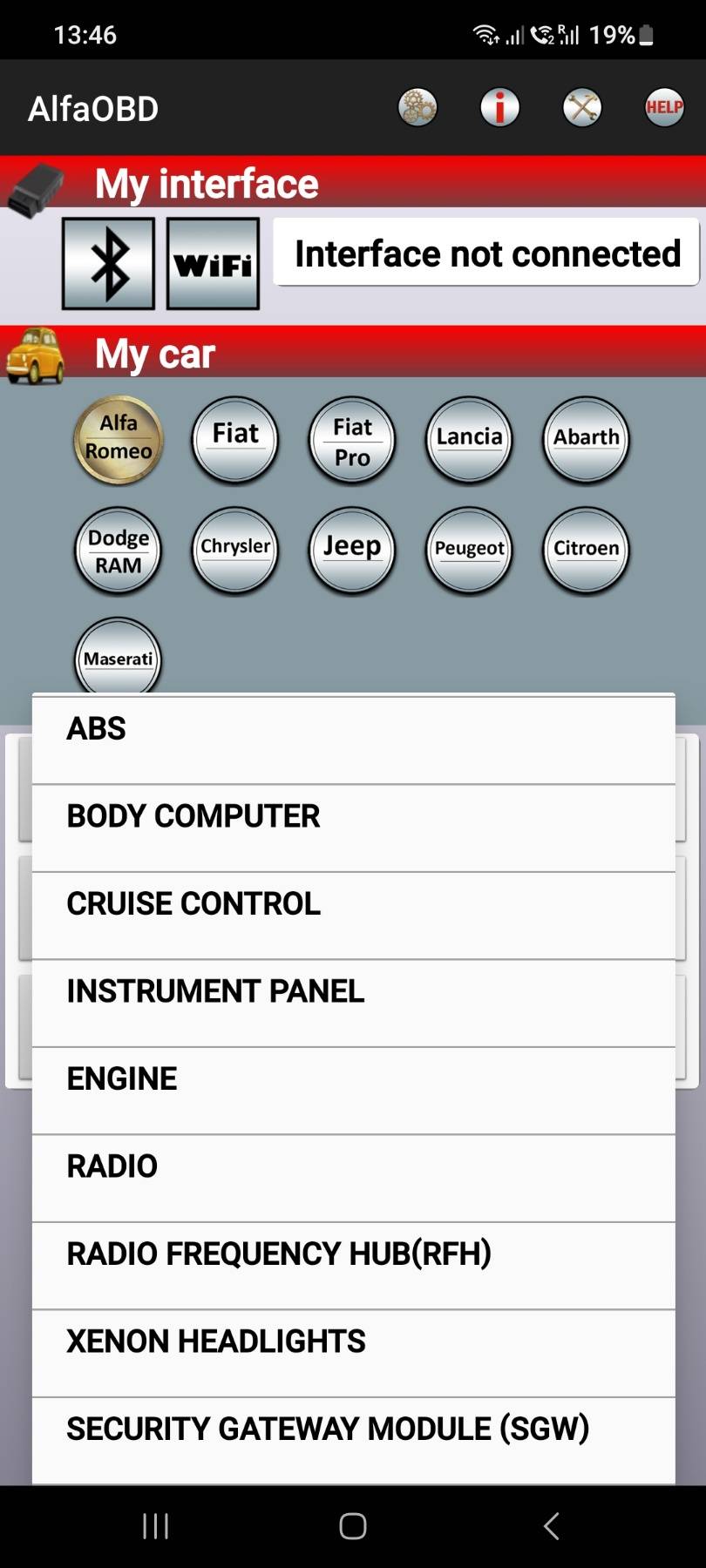Choose ABS from the list

pyautogui.click(x=353, y=739)
